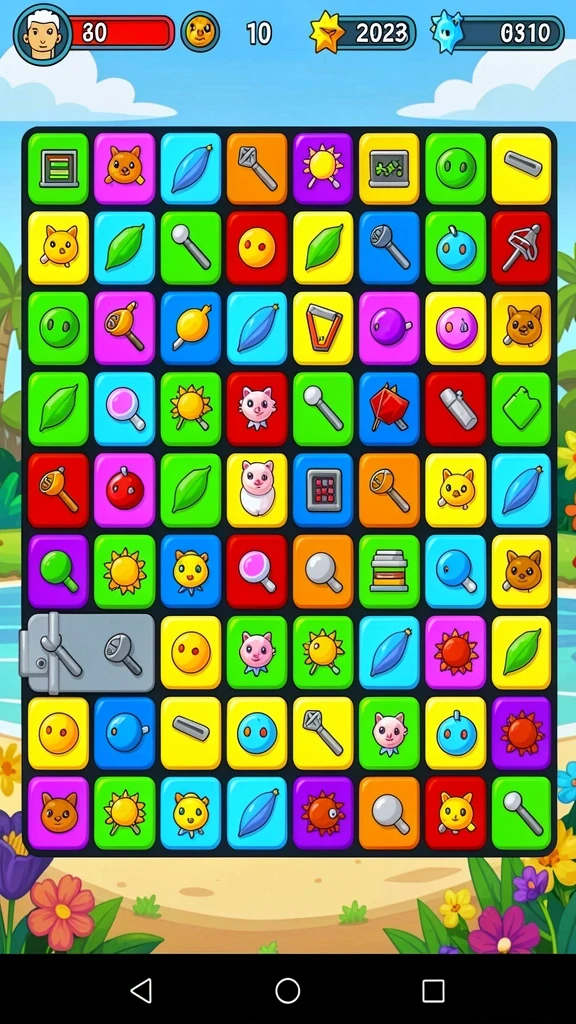Tap the red tile with yellow cat
Image resolution: width=576 pixels, height=1024 pixels.
455,813
